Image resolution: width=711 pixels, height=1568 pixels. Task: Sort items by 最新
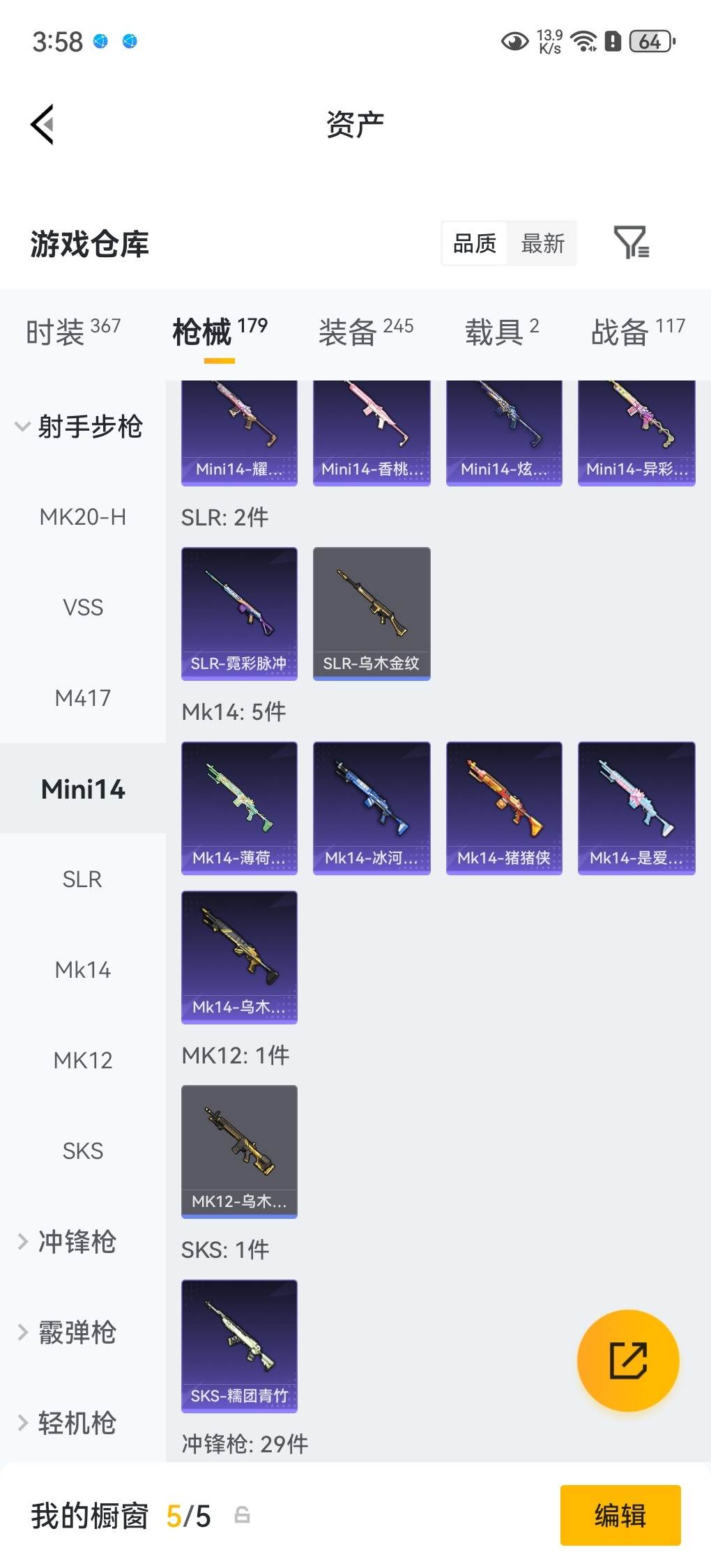(x=542, y=243)
